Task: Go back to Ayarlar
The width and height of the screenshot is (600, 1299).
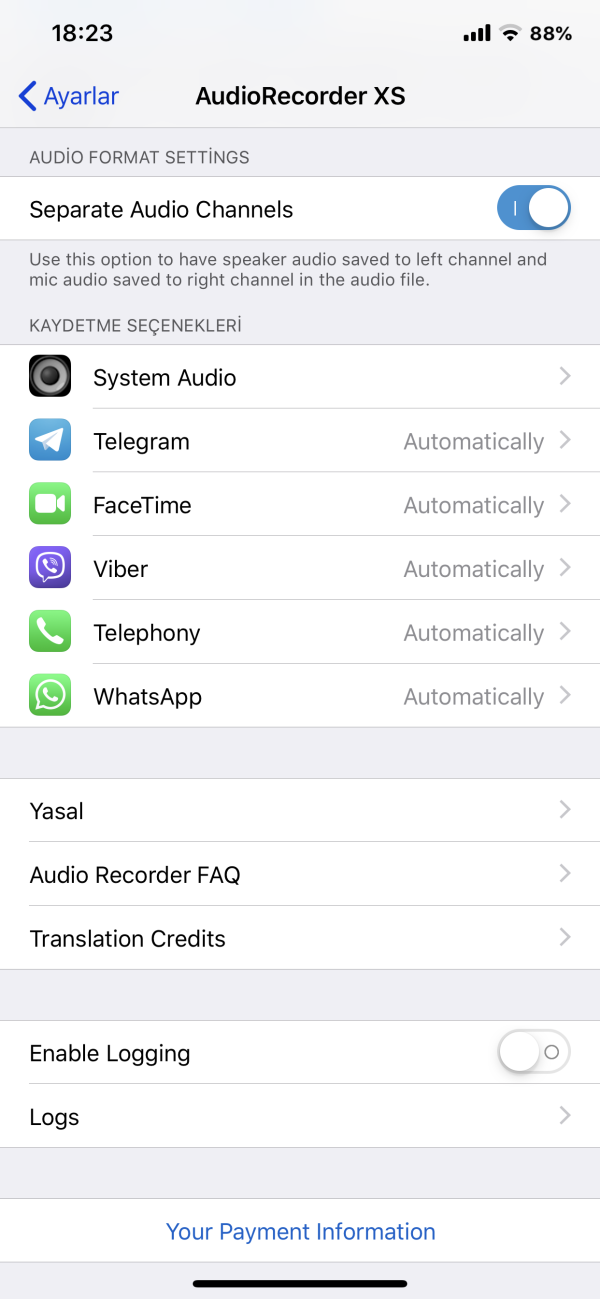Action: point(68,96)
